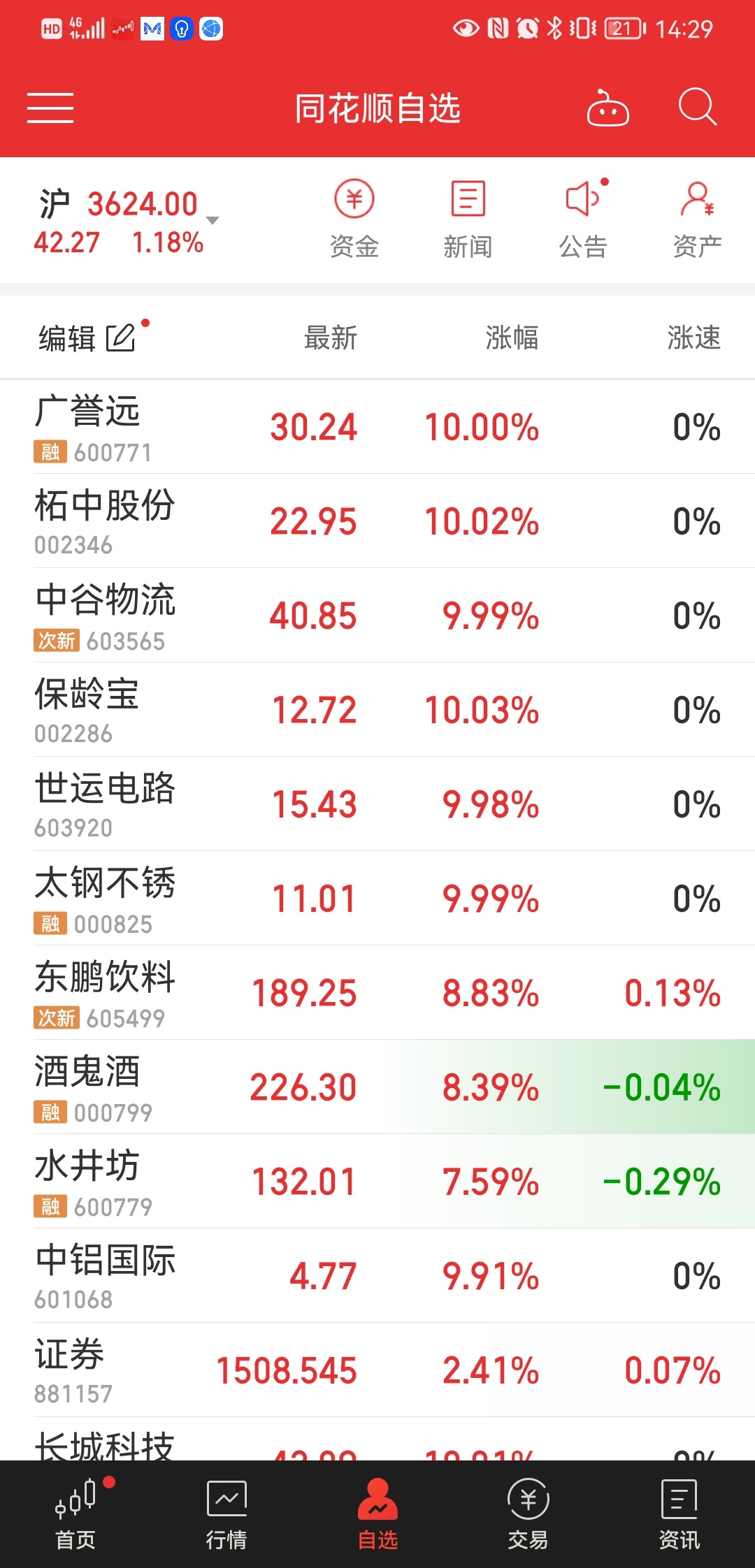
Task: Open 资产 assets
Action: 697,219
